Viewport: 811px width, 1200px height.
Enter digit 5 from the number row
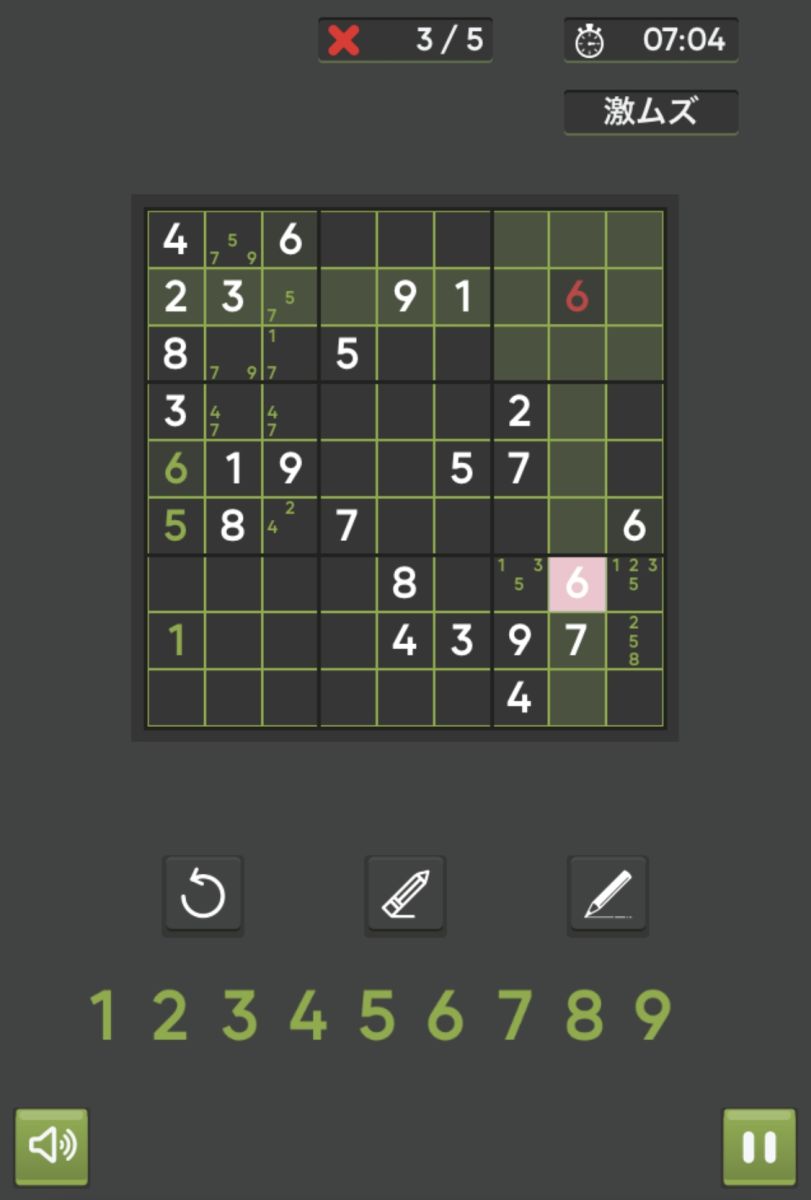click(x=376, y=1016)
